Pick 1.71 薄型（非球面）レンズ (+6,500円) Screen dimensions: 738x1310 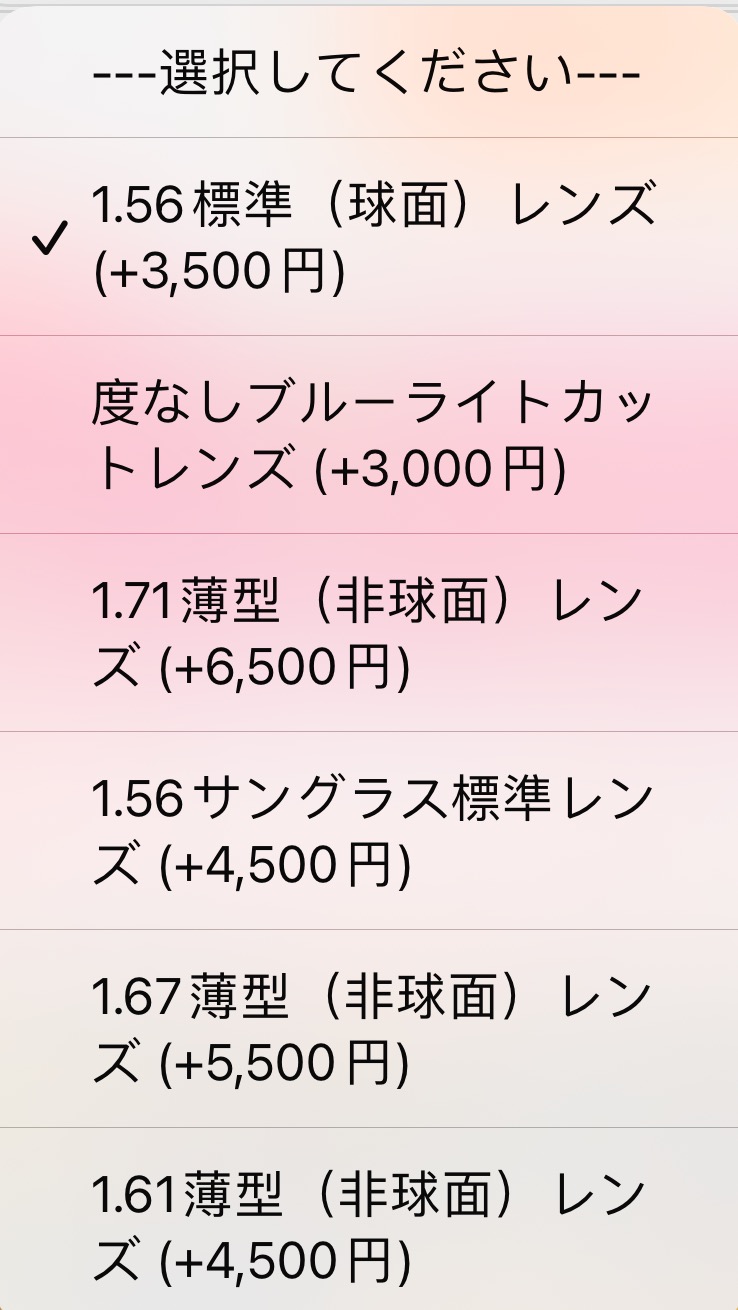click(x=369, y=633)
